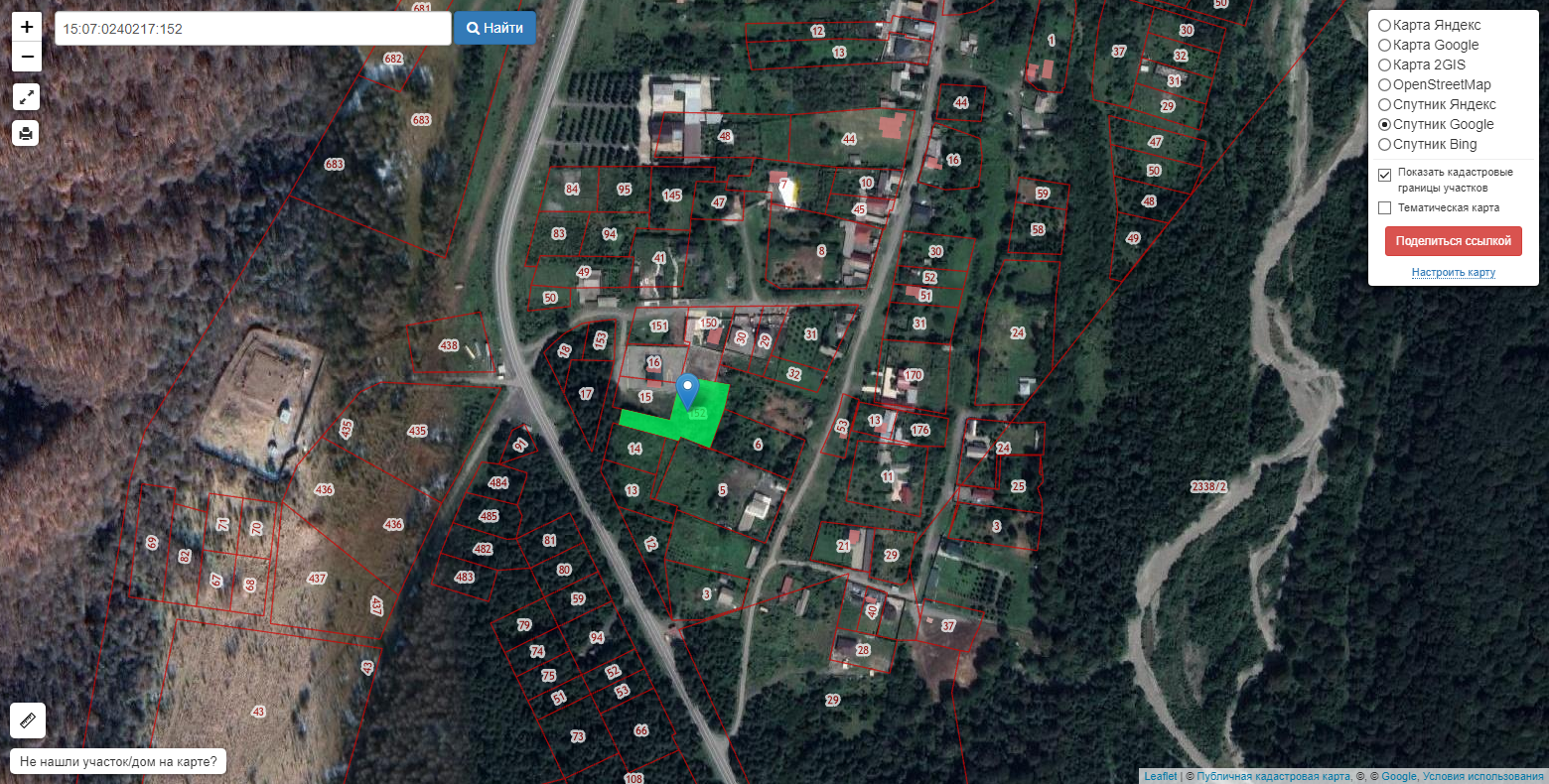Zoom out of the map

tap(27, 57)
